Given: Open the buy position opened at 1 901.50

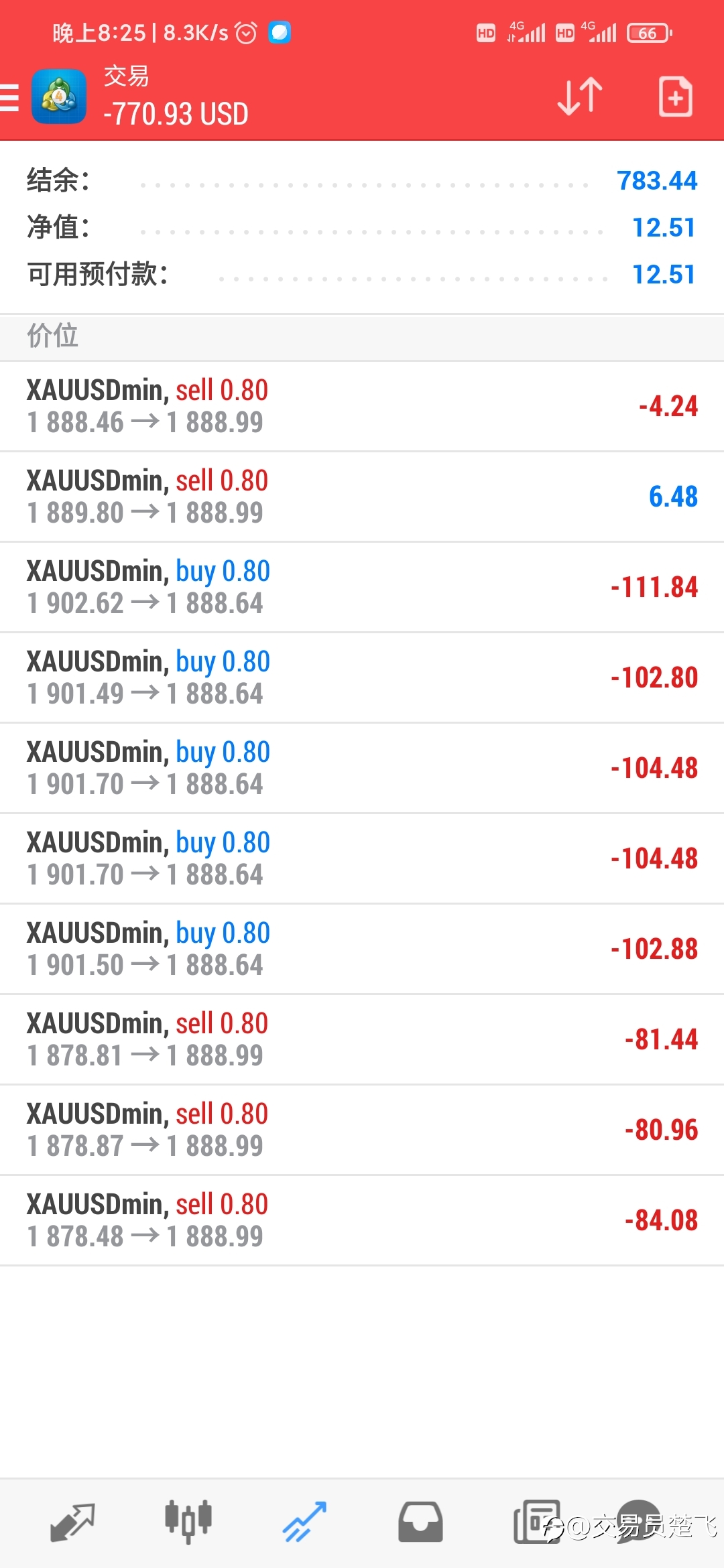Looking at the screenshot, I should pos(362,949).
